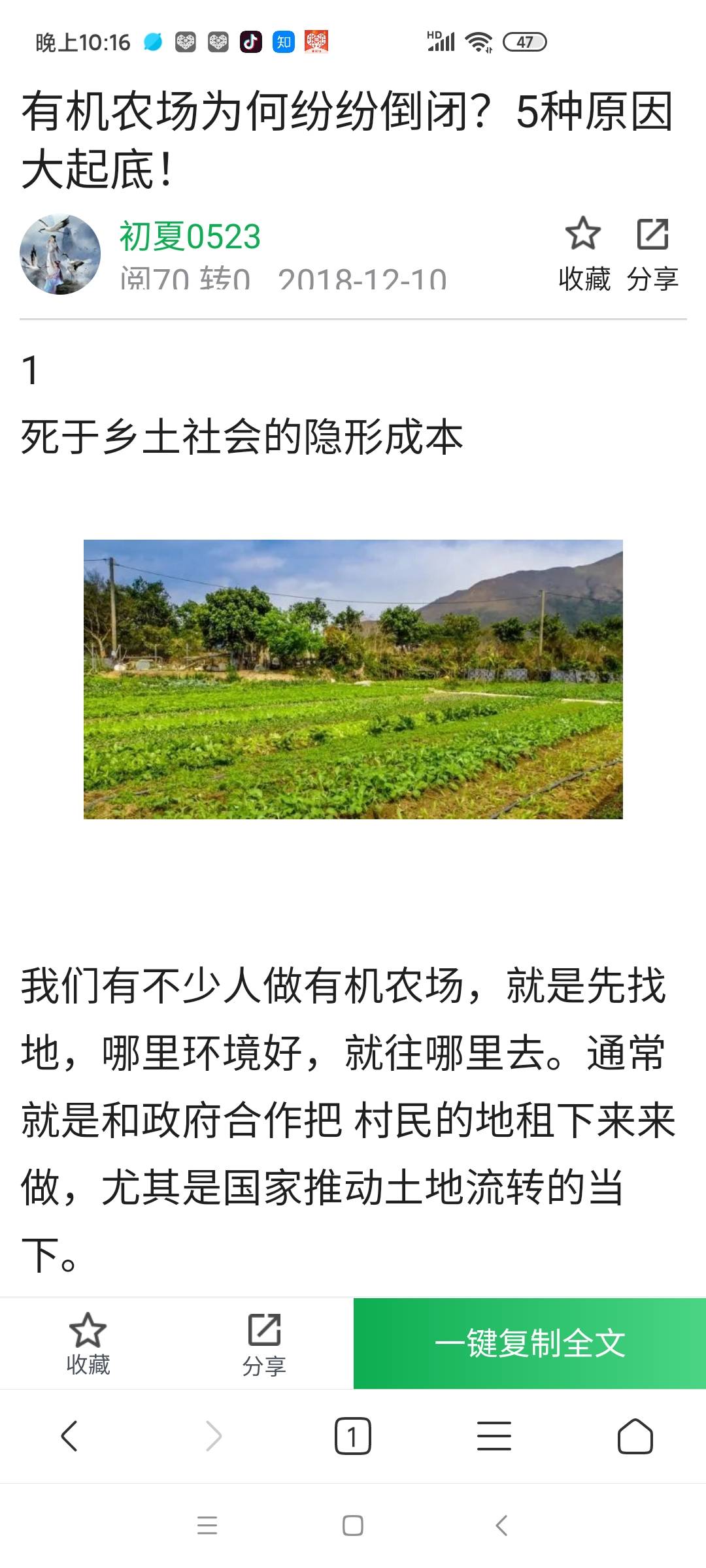The image size is (706, 1568).
Task: Open system recent apps
Action: click(207, 1526)
